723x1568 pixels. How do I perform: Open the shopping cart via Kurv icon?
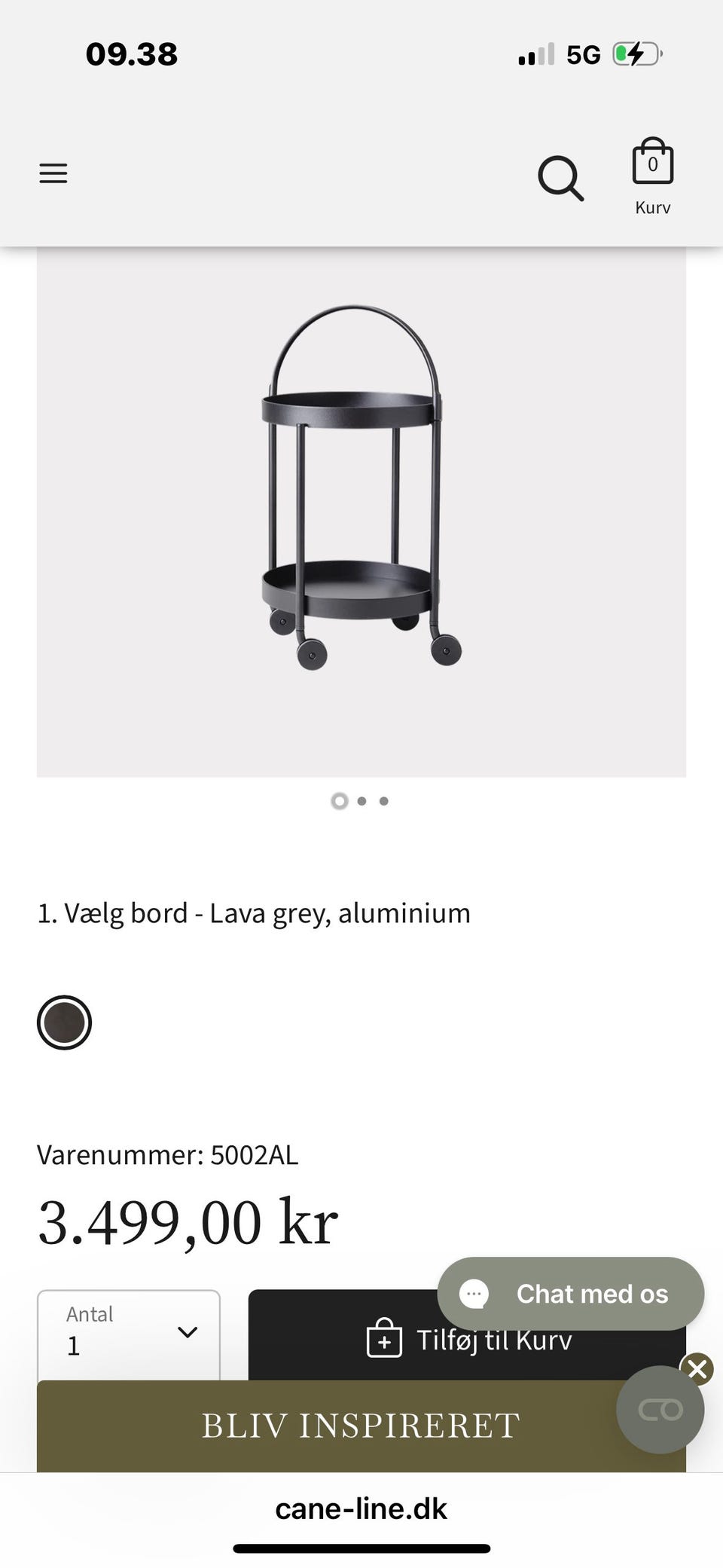pos(652,164)
